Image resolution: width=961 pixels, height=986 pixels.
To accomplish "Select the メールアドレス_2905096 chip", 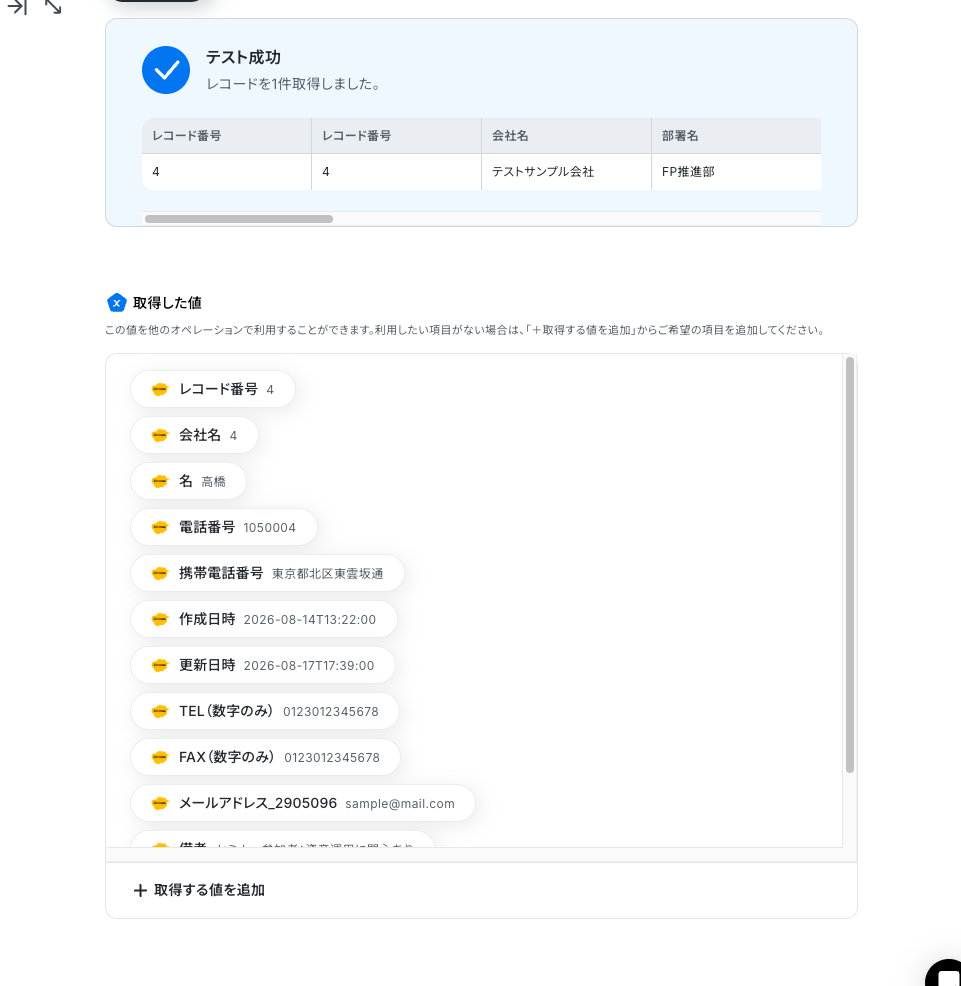I will click(303, 803).
